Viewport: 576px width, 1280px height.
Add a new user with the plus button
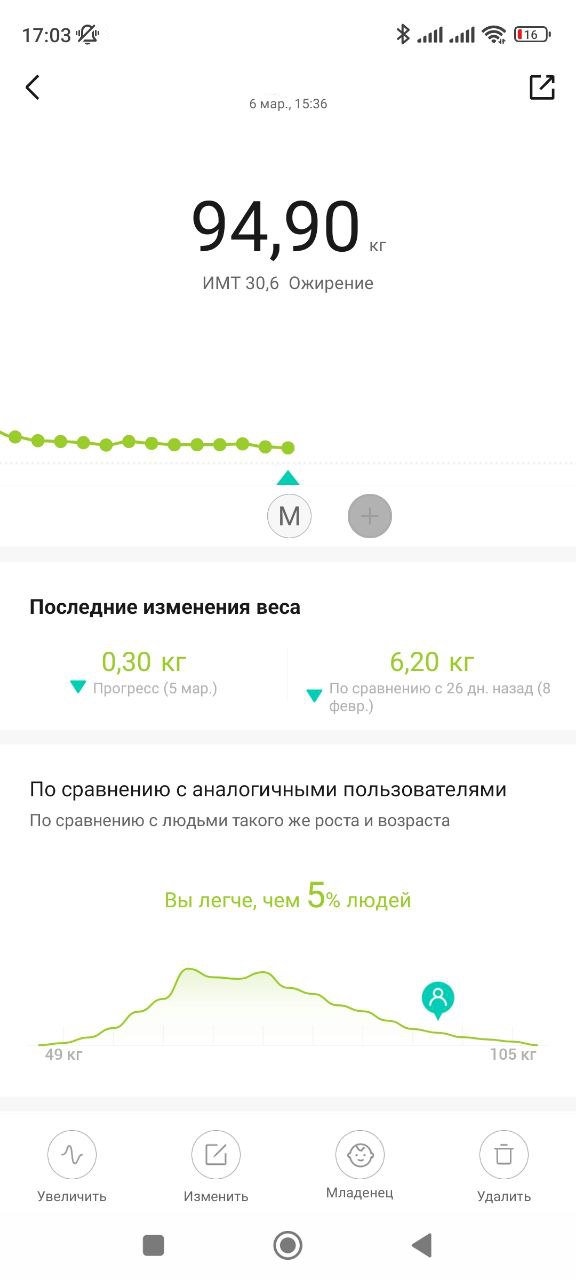point(370,516)
